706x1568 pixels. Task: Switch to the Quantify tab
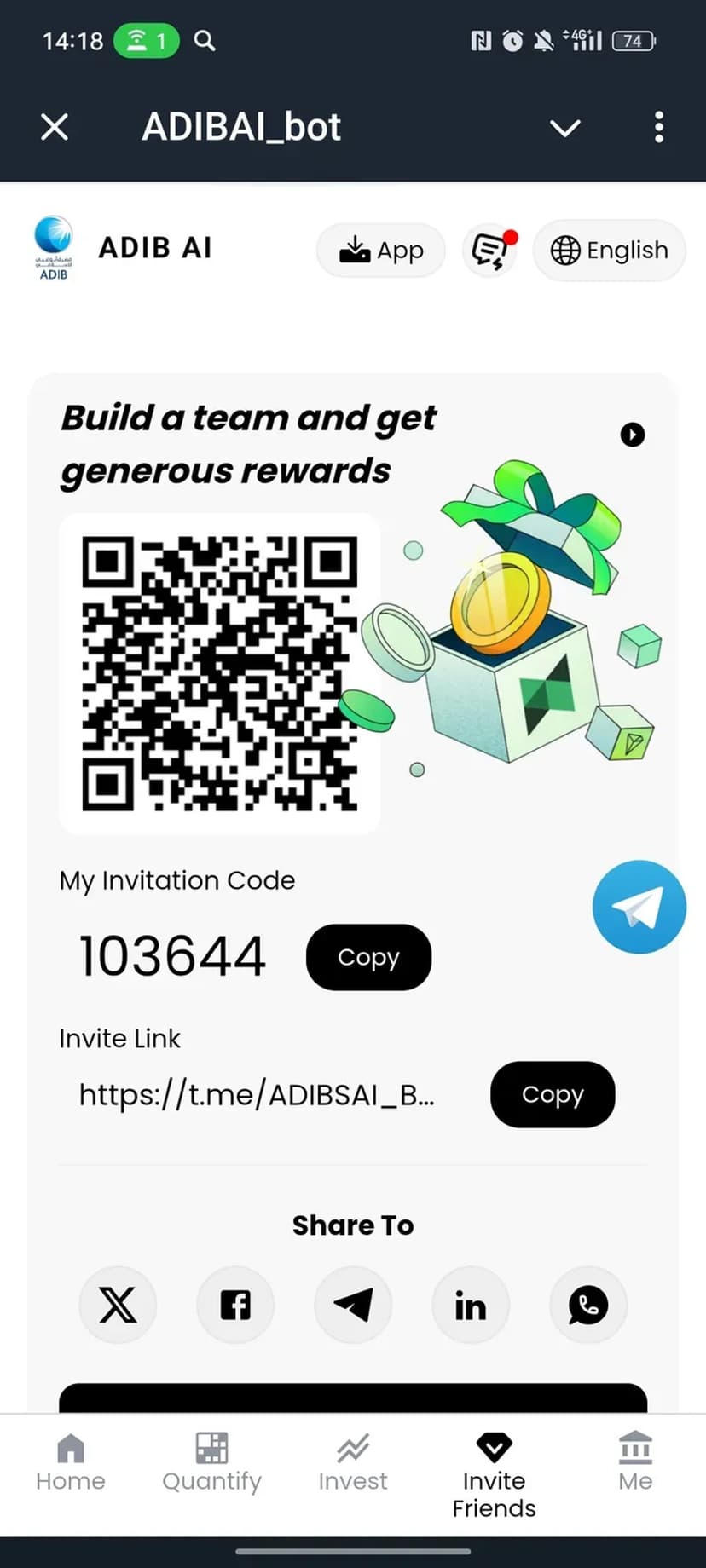coord(211,1463)
